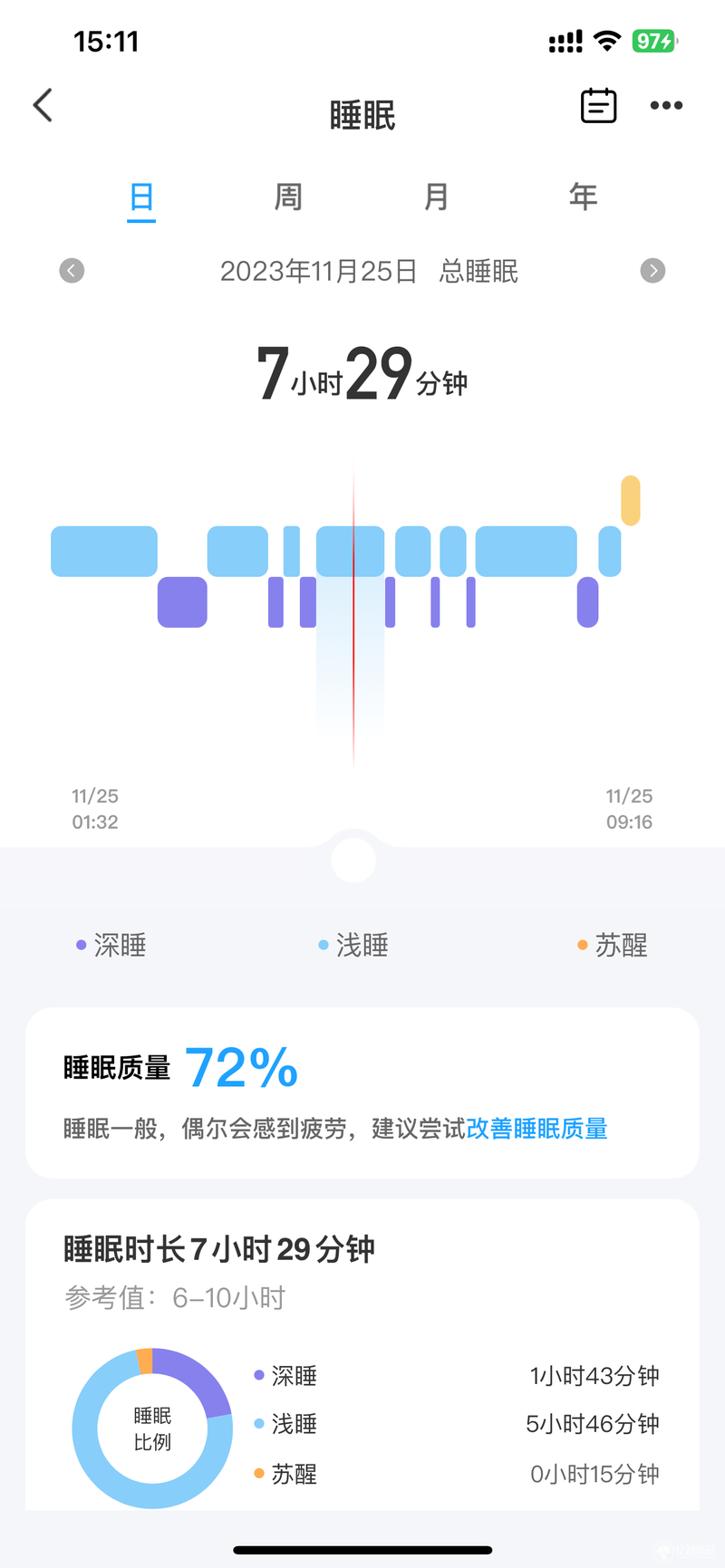Switch to the 周 tab
This screenshot has width=725, height=1568.
(288, 197)
